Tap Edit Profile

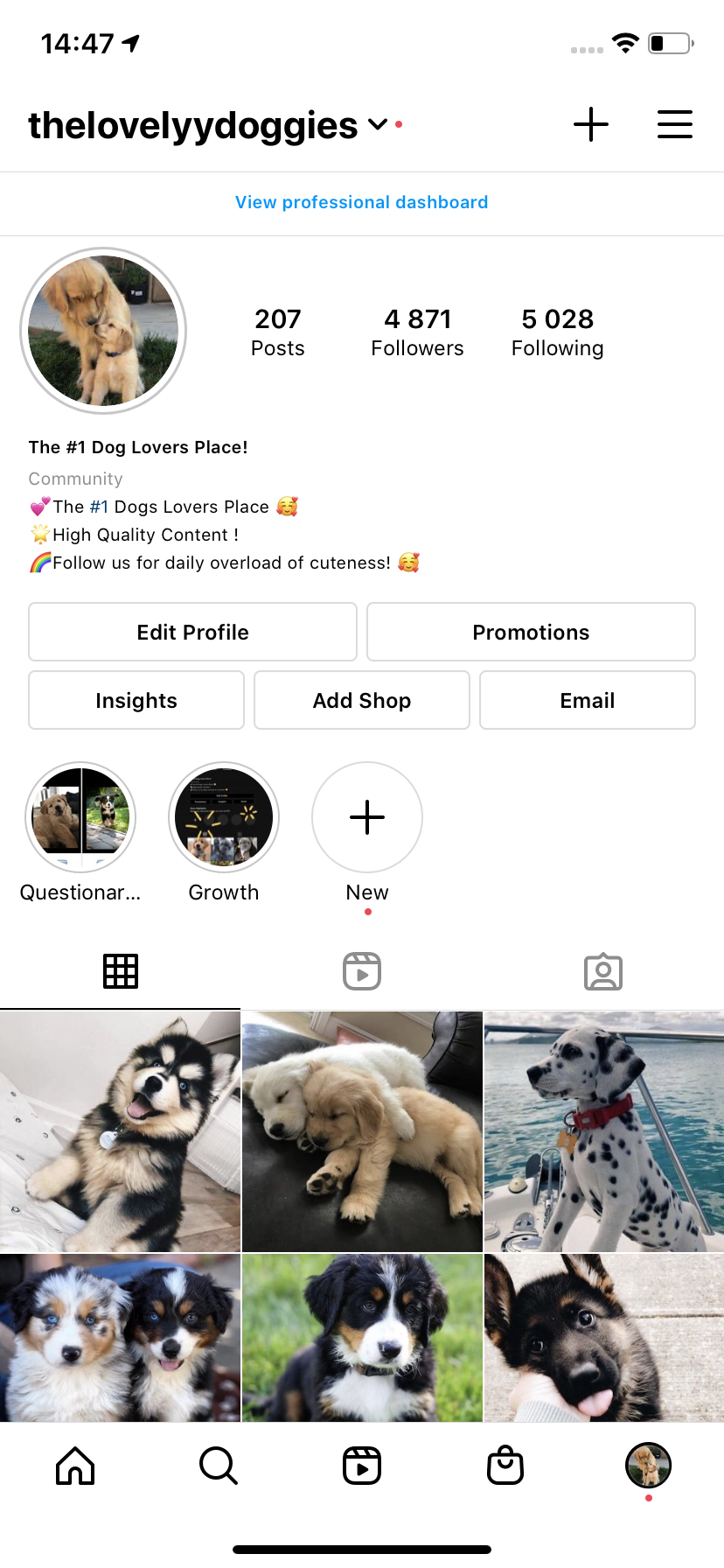point(192,632)
